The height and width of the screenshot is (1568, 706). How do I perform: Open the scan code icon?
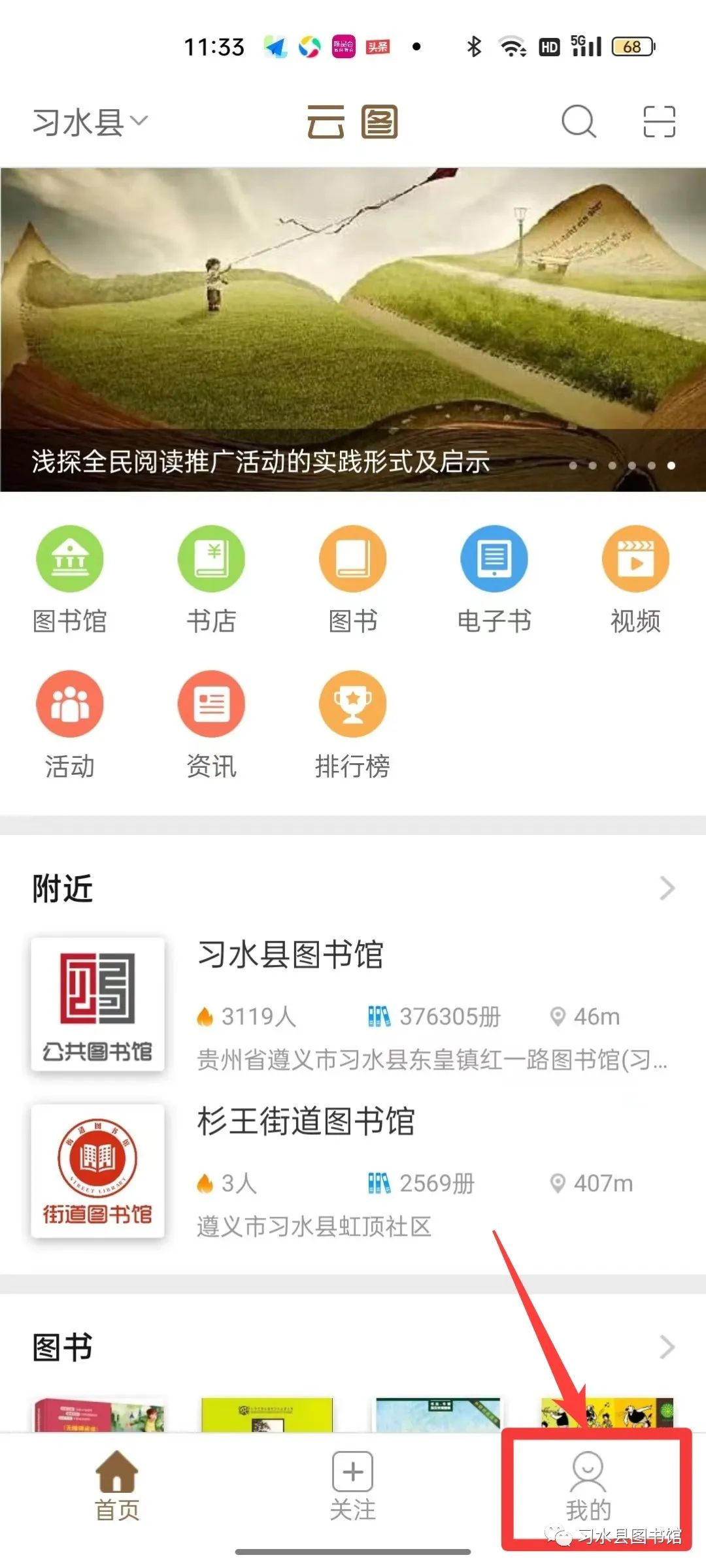(x=660, y=121)
